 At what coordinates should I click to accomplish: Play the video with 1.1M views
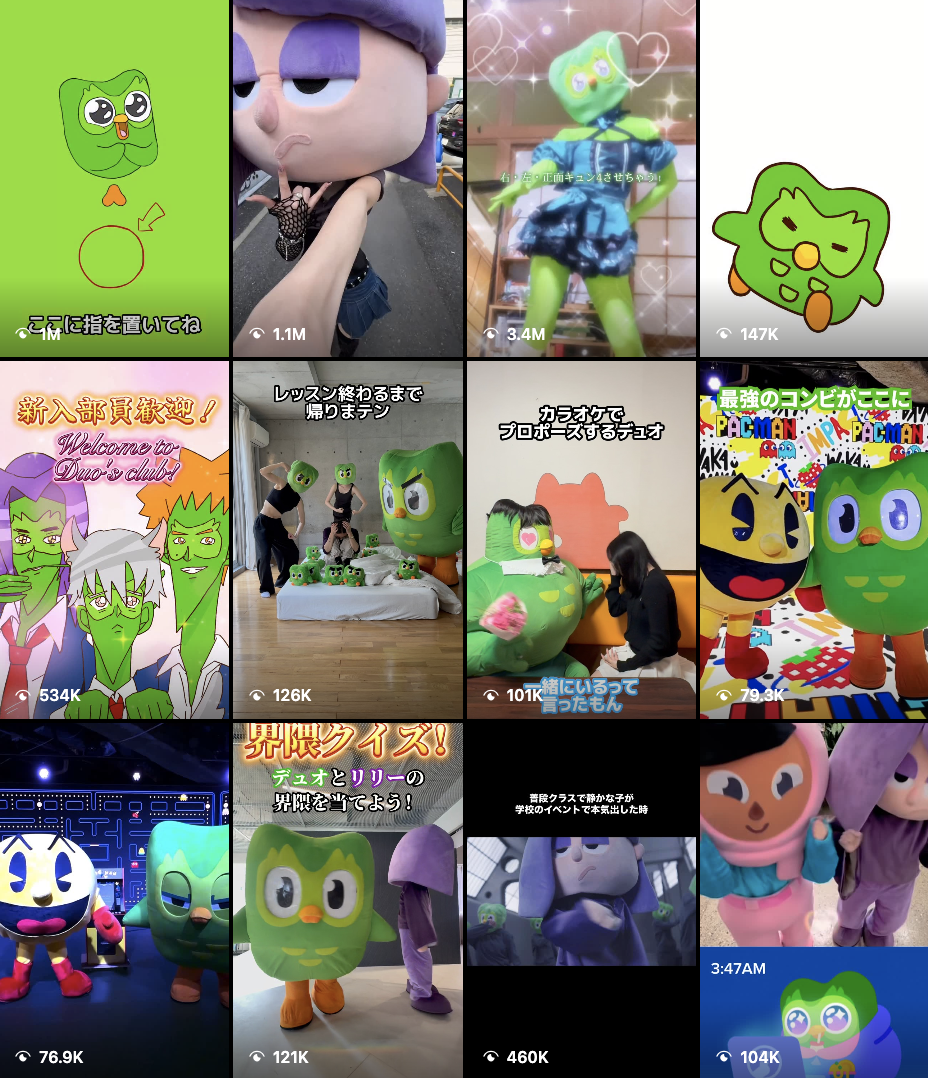coord(348,178)
